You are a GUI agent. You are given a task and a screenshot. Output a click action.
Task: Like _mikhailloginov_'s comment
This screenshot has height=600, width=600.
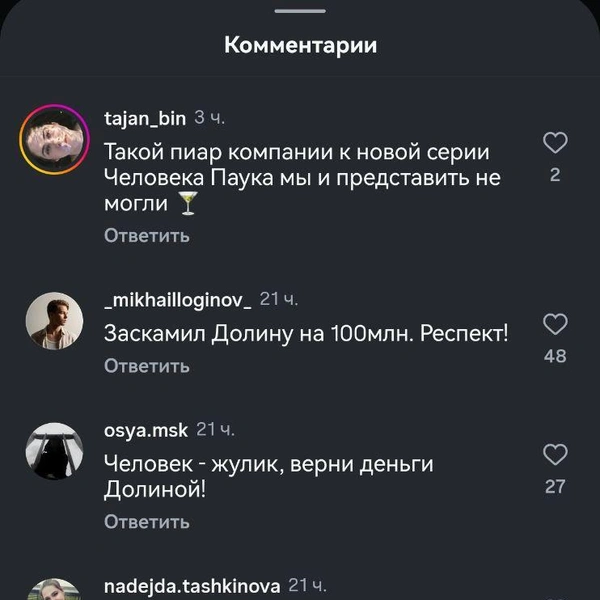click(x=555, y=324)
